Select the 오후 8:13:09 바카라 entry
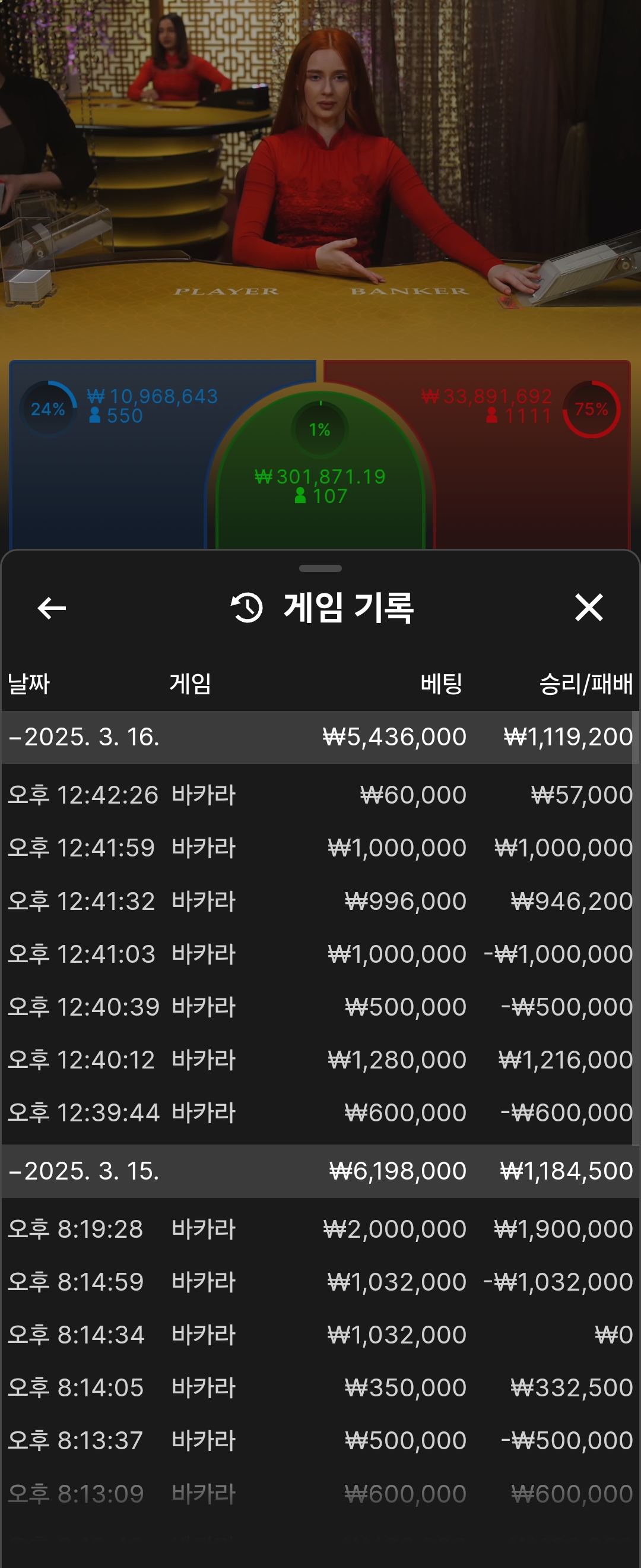This screenshot has height=1568, width=641. click(320, 1494)
